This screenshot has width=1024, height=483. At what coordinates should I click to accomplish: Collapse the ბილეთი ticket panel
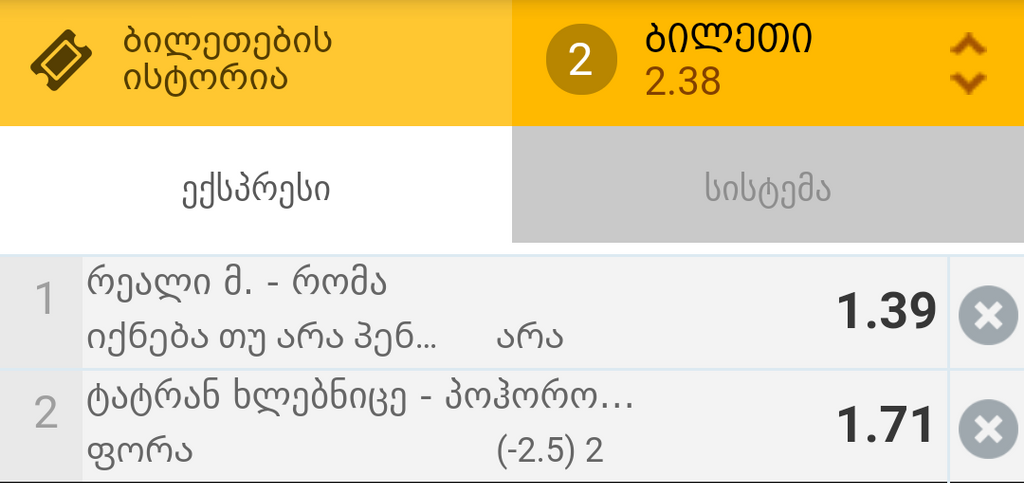tap(967, 63)
